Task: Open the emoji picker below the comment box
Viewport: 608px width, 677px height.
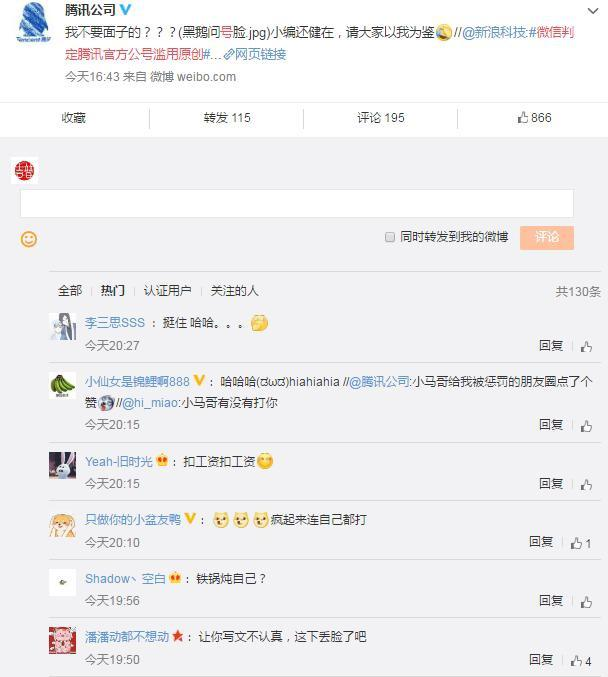Action: click(29, 239)
